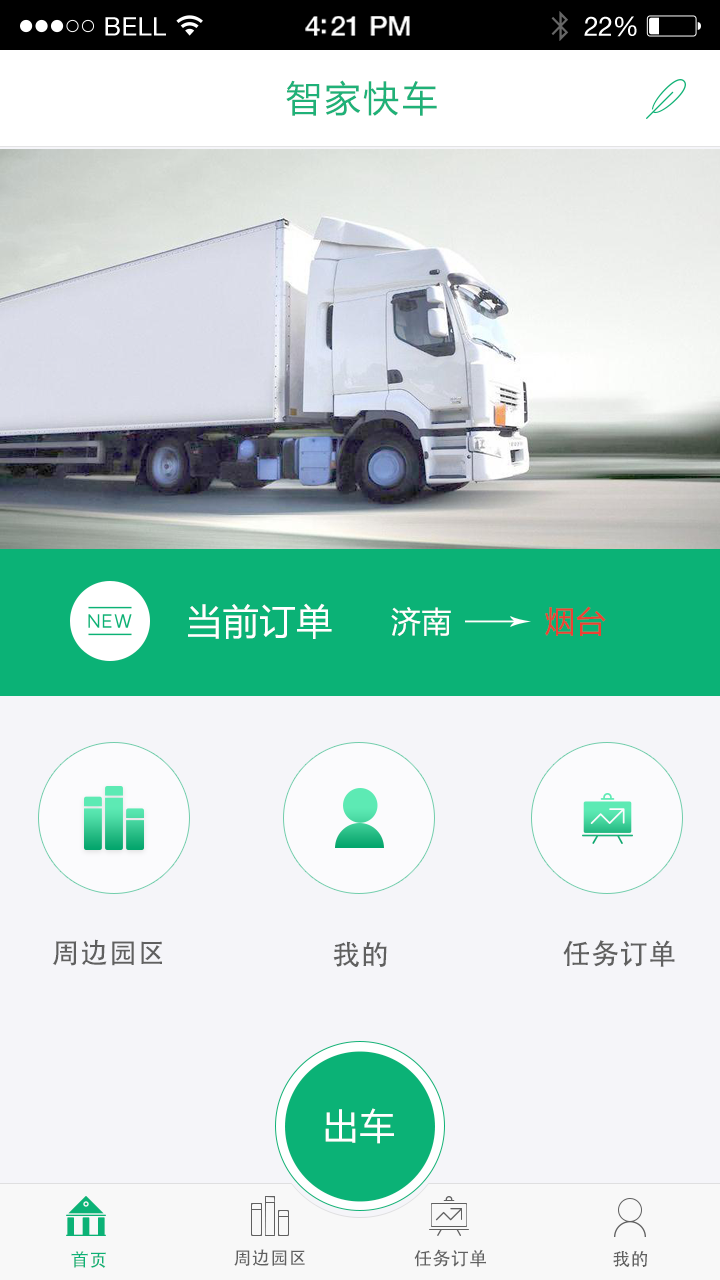Switch to 周边园区 tab in bottom bar
720x1280 pixels.
(269, 1232)
